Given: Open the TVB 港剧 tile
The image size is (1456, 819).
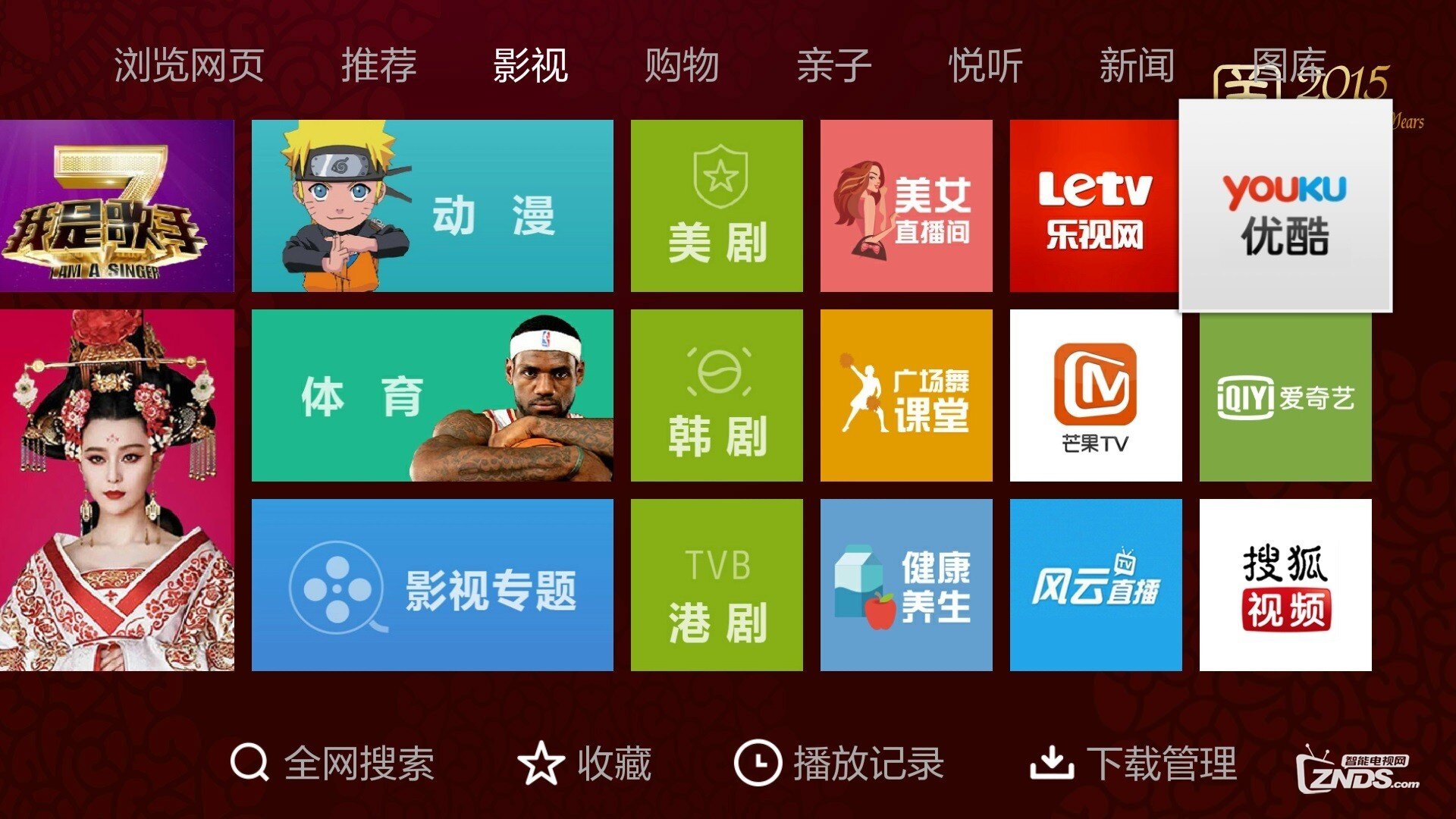Looking at the screenshot, I should [717, 585].
